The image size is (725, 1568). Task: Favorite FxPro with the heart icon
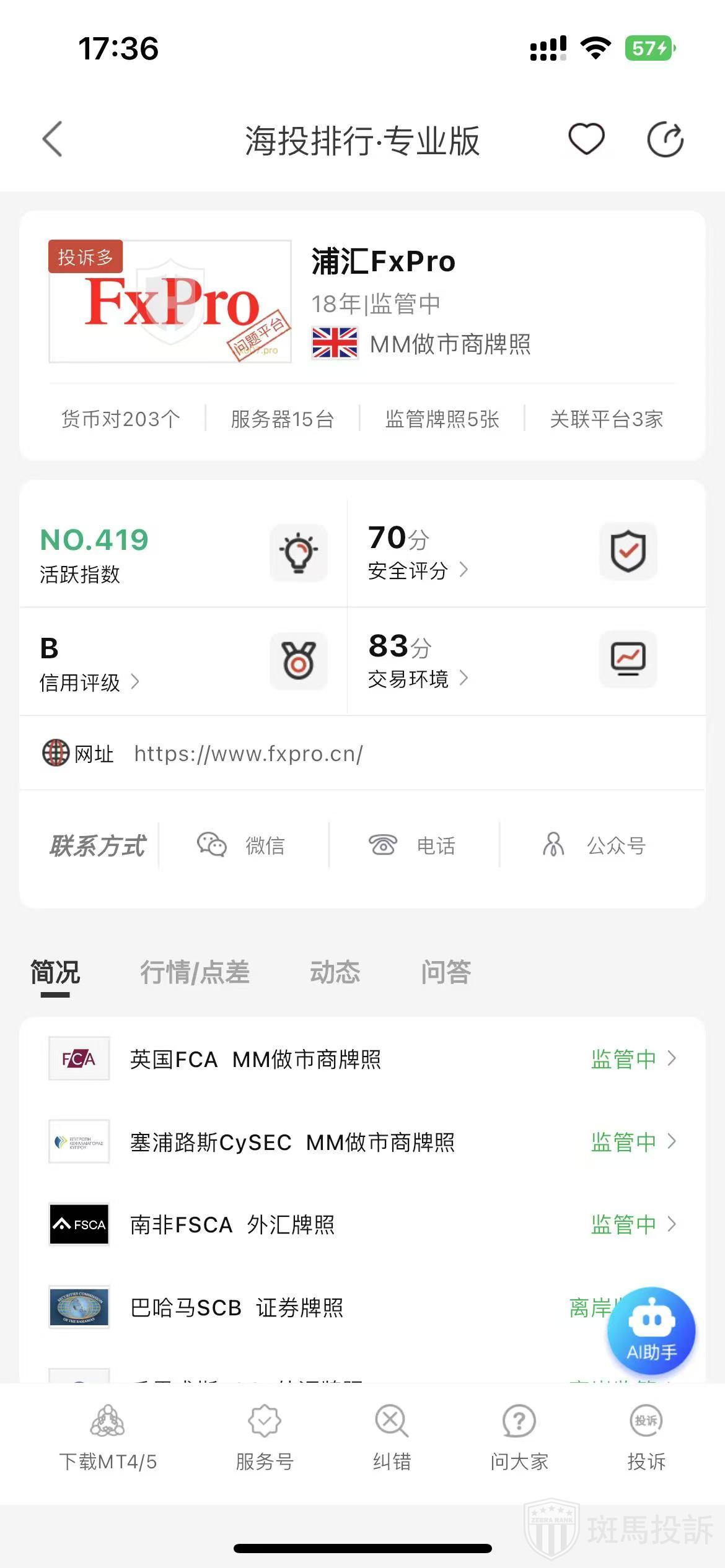click(x=586, y=139)
